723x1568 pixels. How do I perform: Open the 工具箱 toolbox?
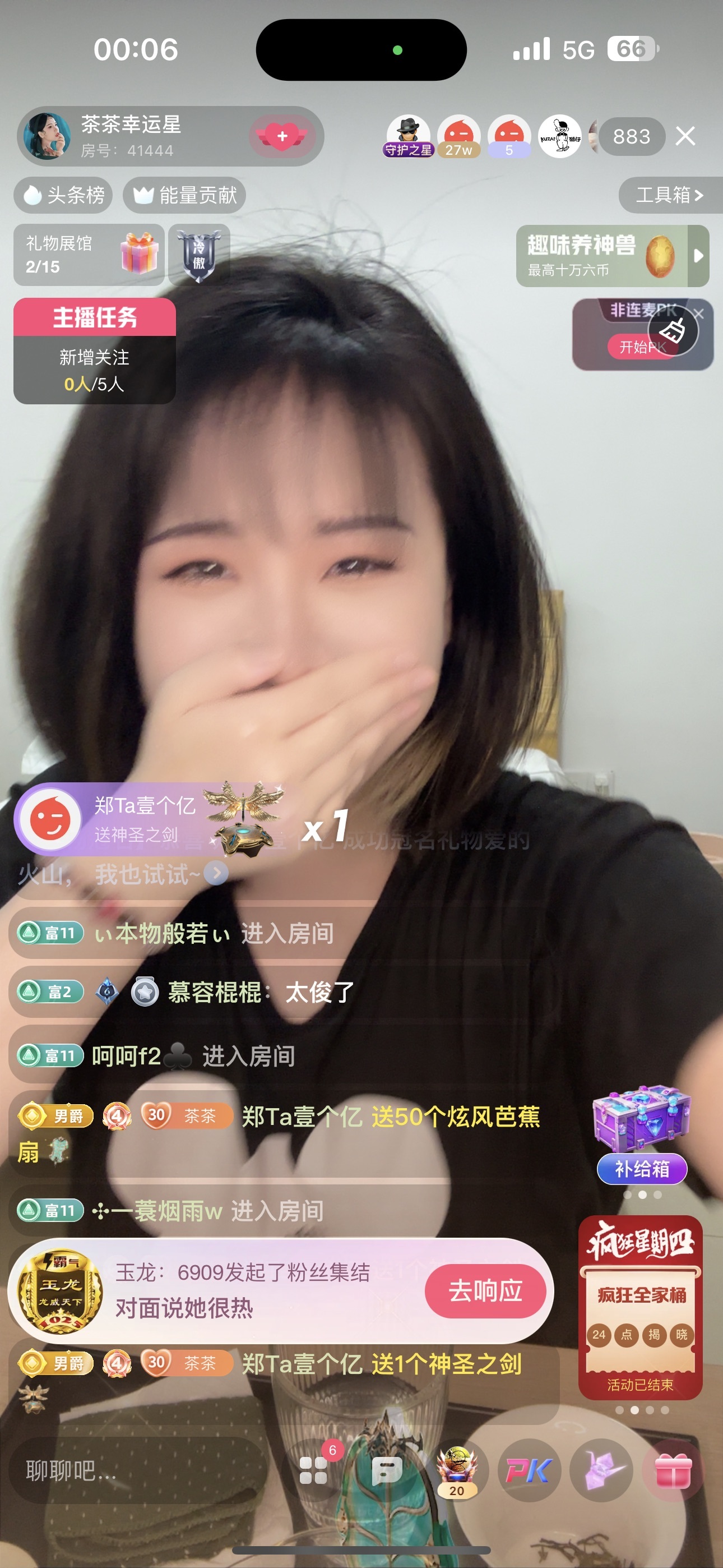(x=669, y=195)
